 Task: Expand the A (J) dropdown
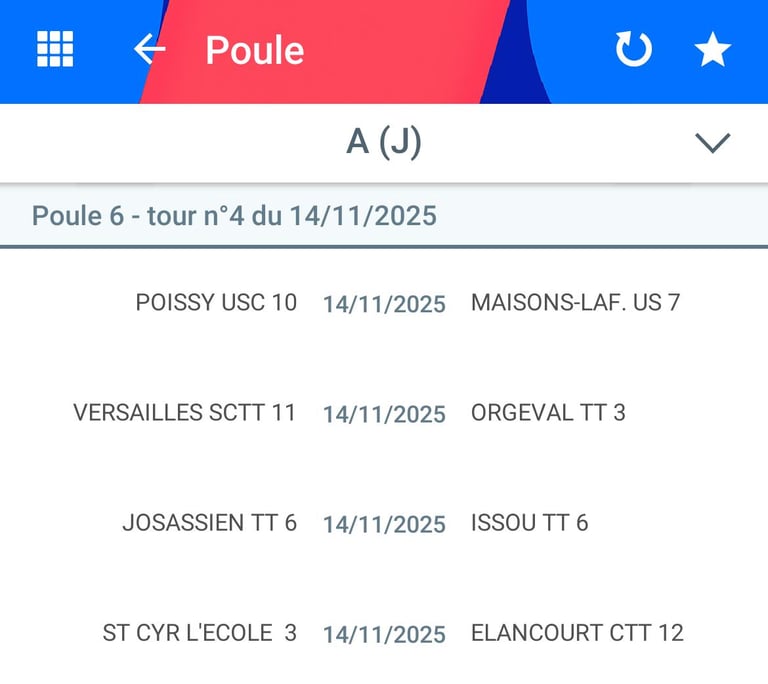712,143
